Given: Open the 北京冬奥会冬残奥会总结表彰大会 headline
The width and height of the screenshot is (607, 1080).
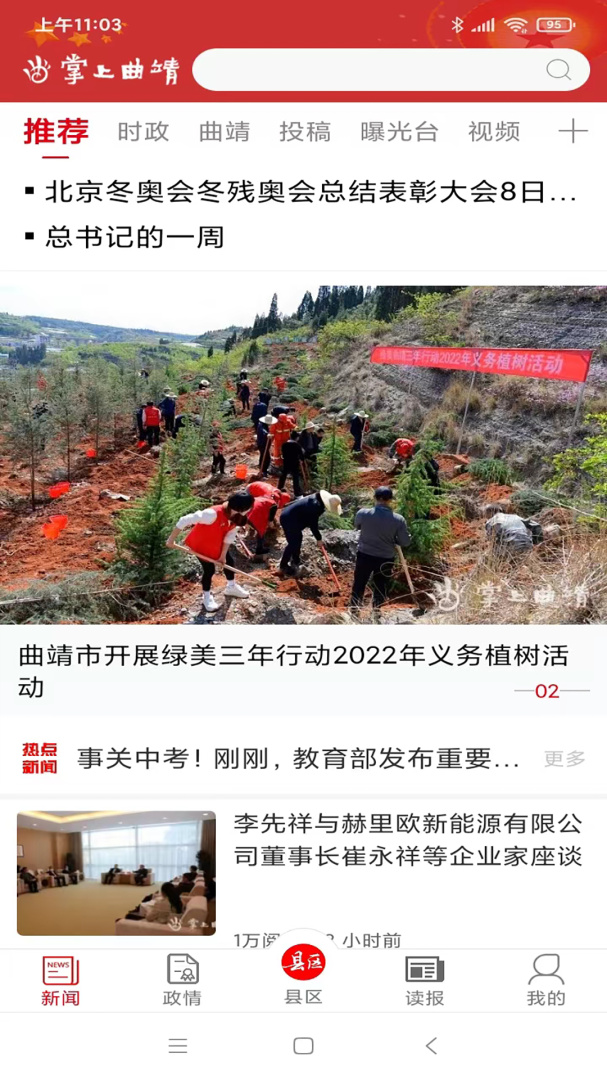Looking at the screenshot, I should (310, 193).
